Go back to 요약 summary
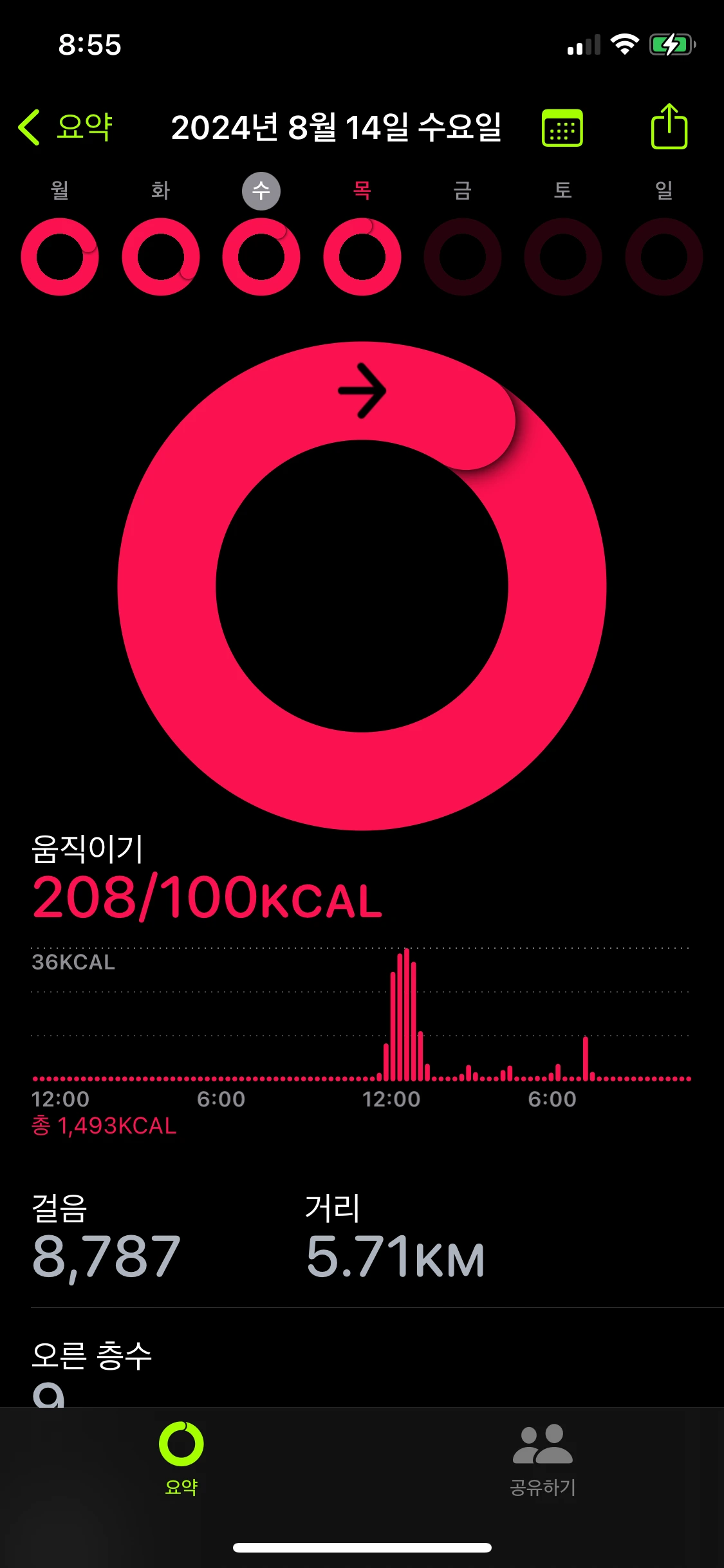This screenshot has width=724, height=1568. coord(66,127)
